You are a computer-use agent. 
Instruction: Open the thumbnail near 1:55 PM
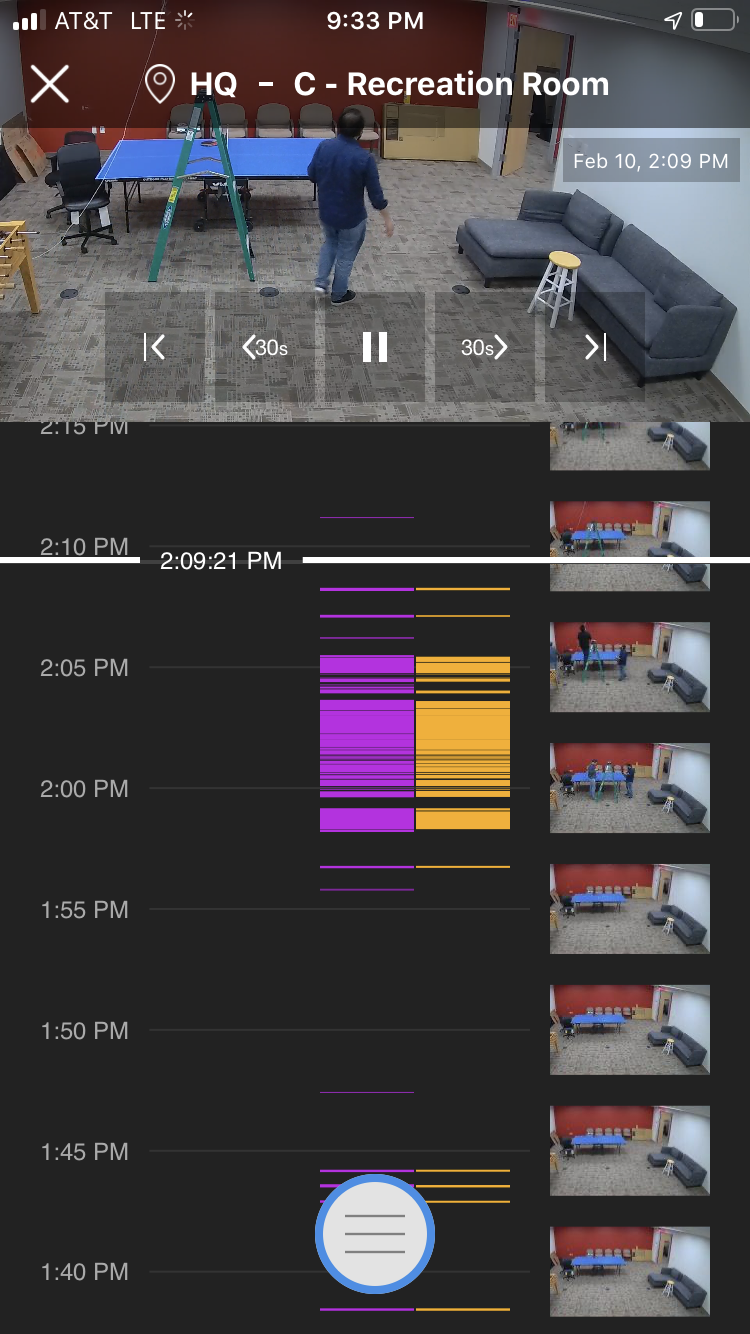630,908
